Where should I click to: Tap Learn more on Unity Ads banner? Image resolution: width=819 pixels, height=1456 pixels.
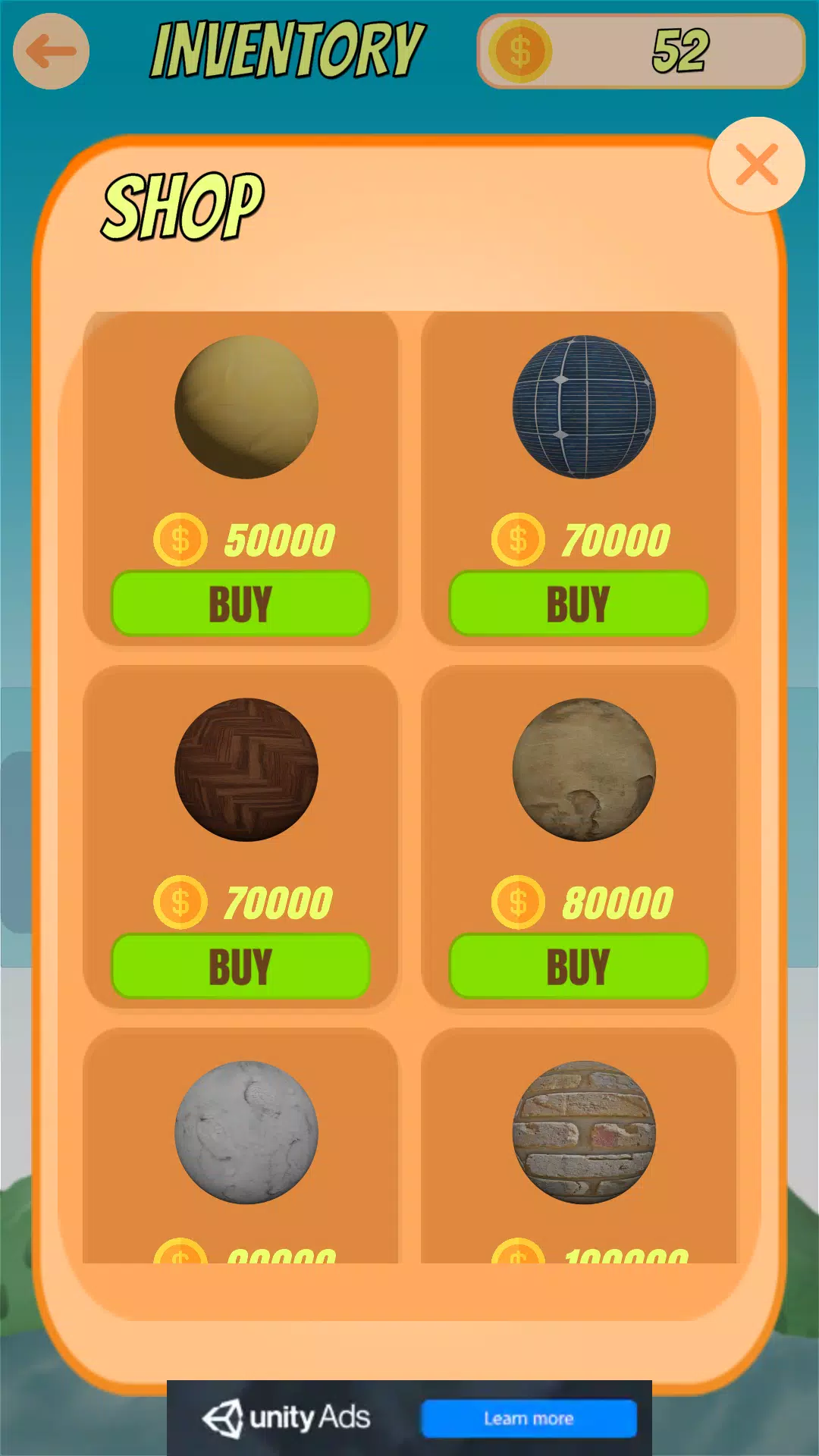529,1418
